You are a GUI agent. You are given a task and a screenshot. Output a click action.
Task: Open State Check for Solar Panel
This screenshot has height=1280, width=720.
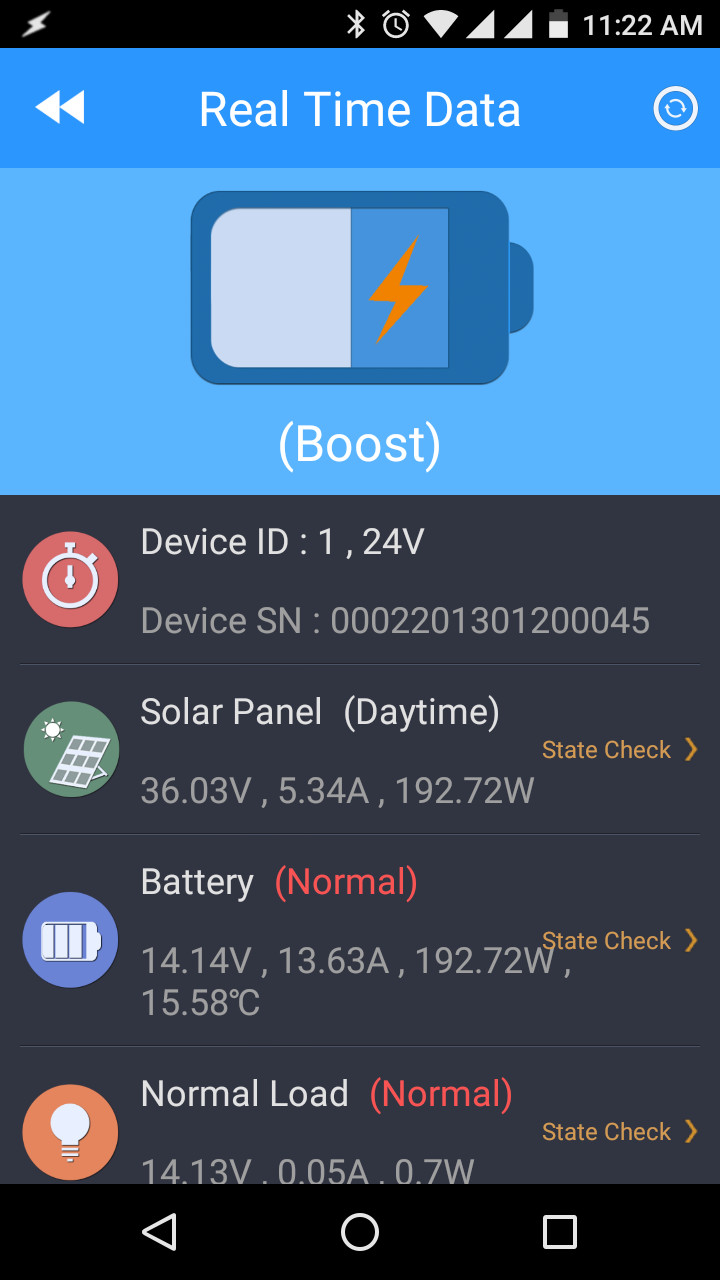pyautogui.click(x=619, y=750)
